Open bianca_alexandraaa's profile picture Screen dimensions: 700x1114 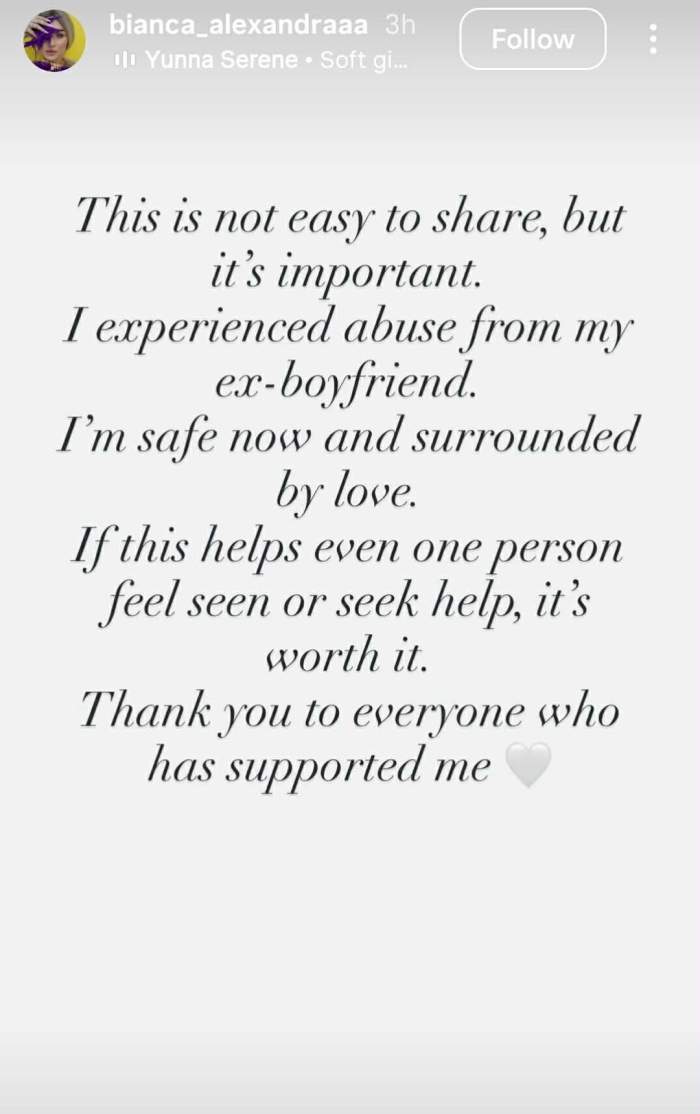(54, 41)
